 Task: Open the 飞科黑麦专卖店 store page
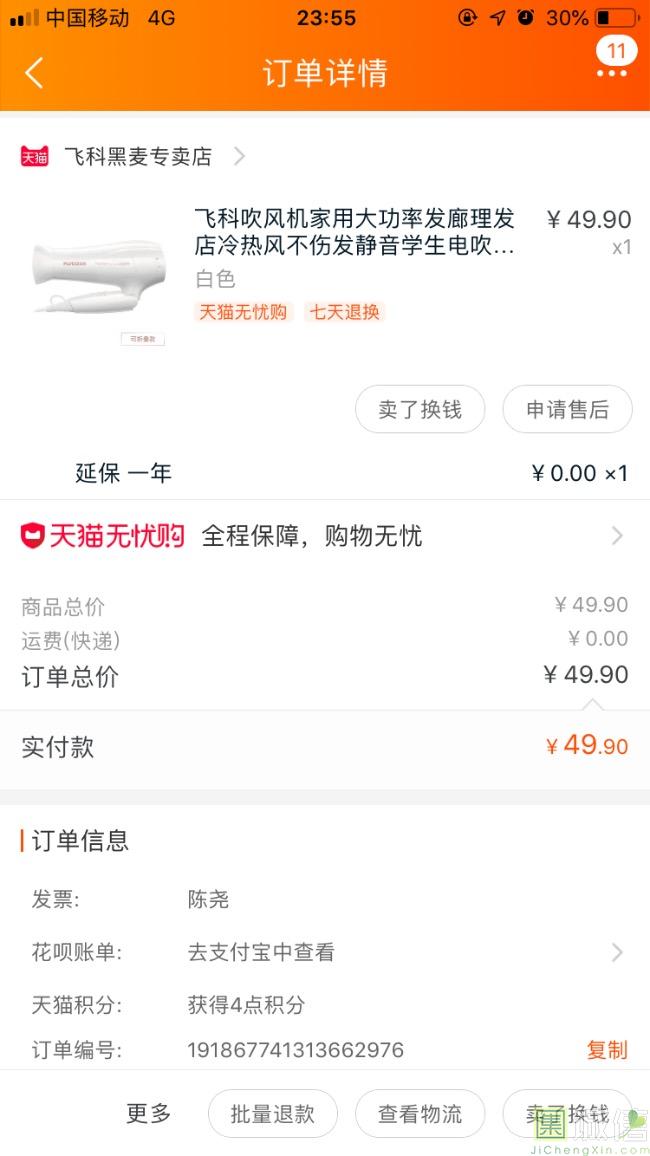pos(138,156)
